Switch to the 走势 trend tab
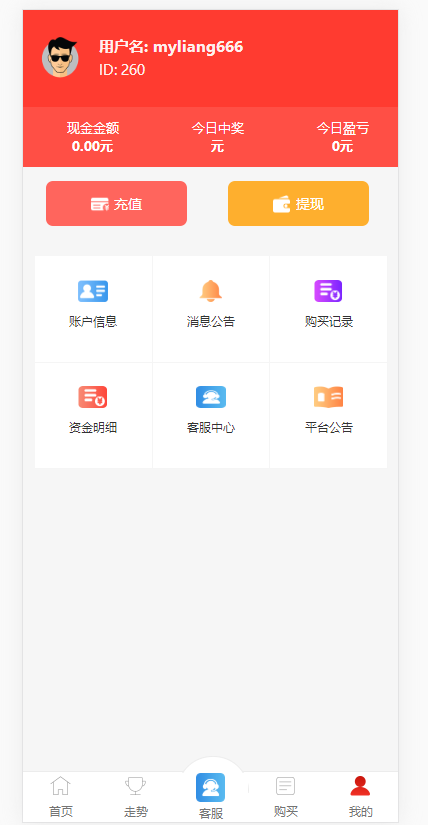 (x=136, y=797)
